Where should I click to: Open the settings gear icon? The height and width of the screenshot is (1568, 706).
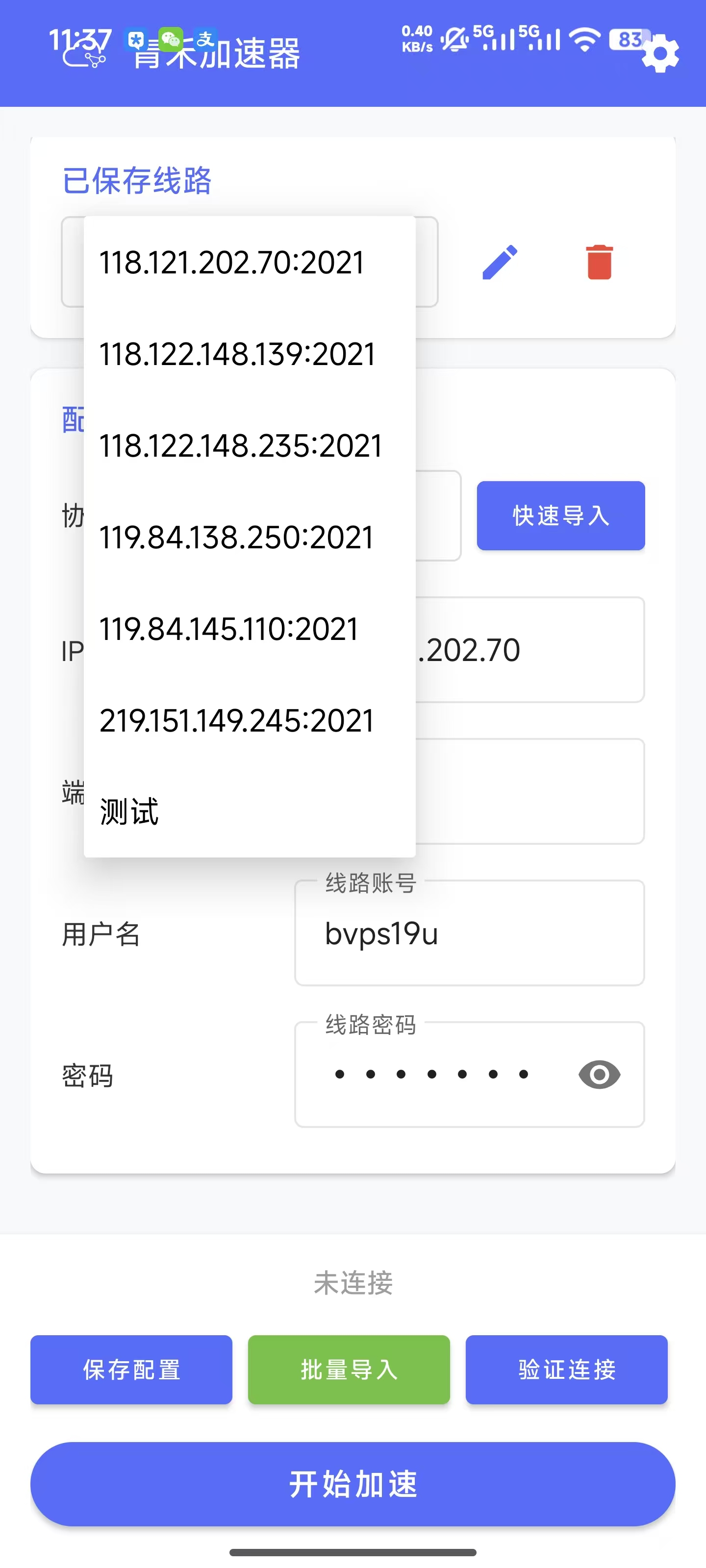tap(660, 53)
